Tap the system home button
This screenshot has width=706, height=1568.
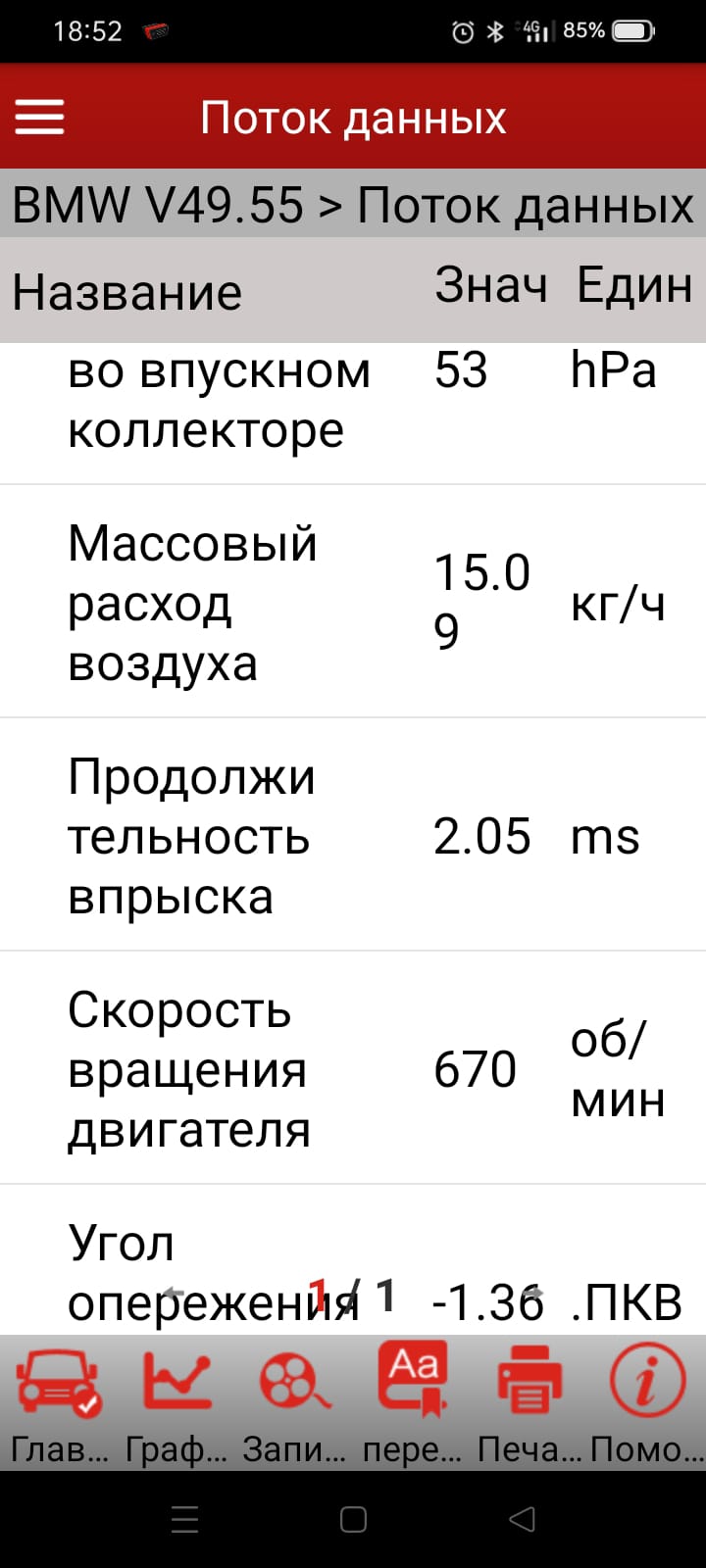point(353,1519)
